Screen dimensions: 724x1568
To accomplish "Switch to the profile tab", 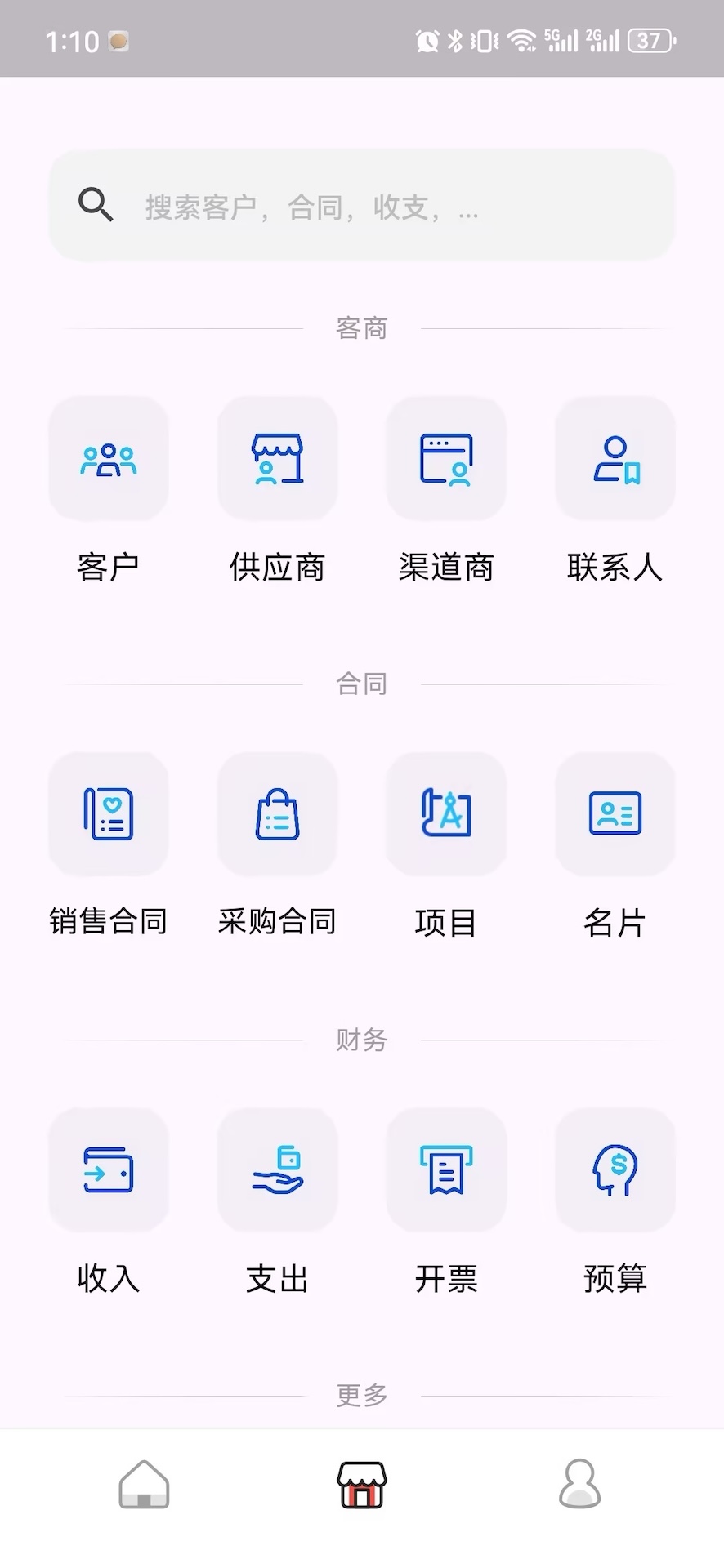I will [579, 1484].
